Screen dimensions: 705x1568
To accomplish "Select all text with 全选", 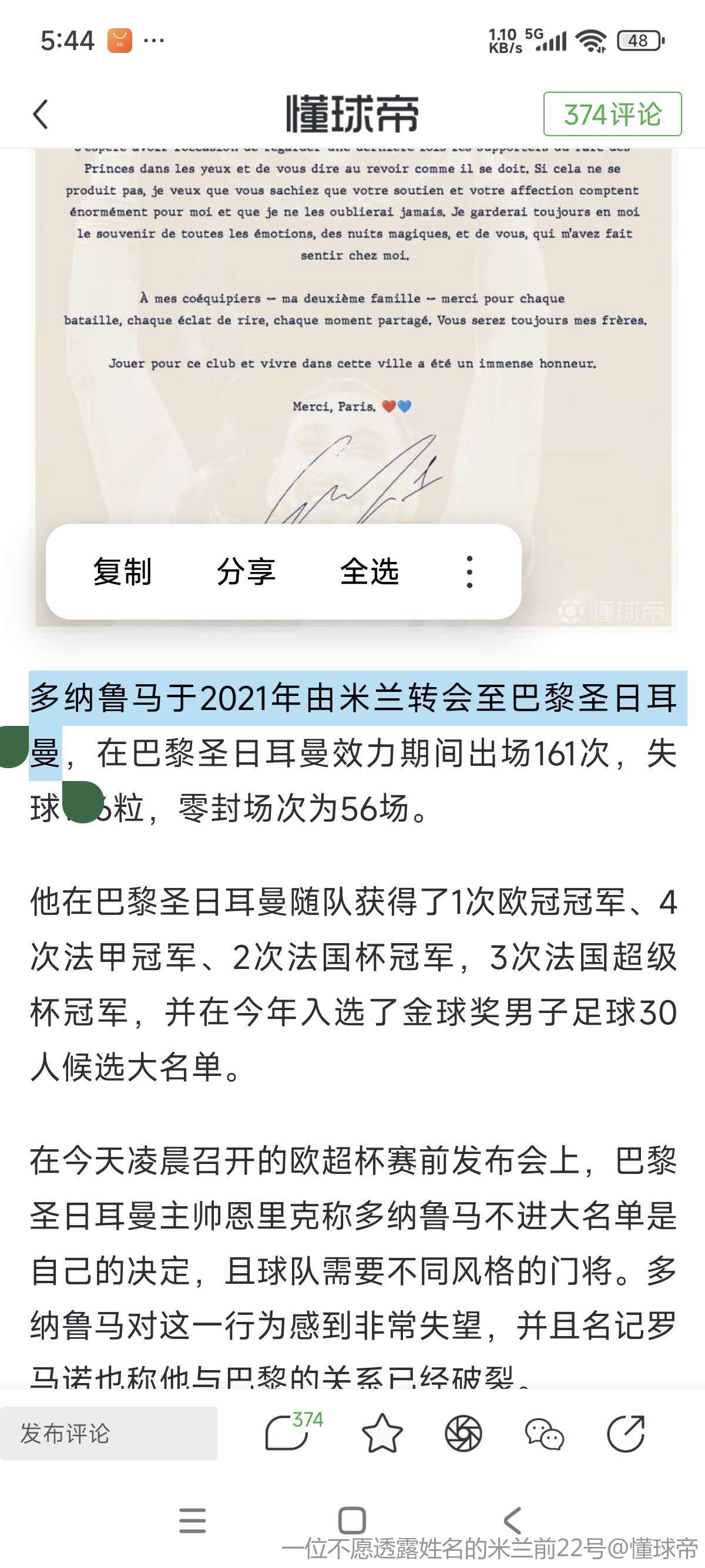I will tap(369, 571).
